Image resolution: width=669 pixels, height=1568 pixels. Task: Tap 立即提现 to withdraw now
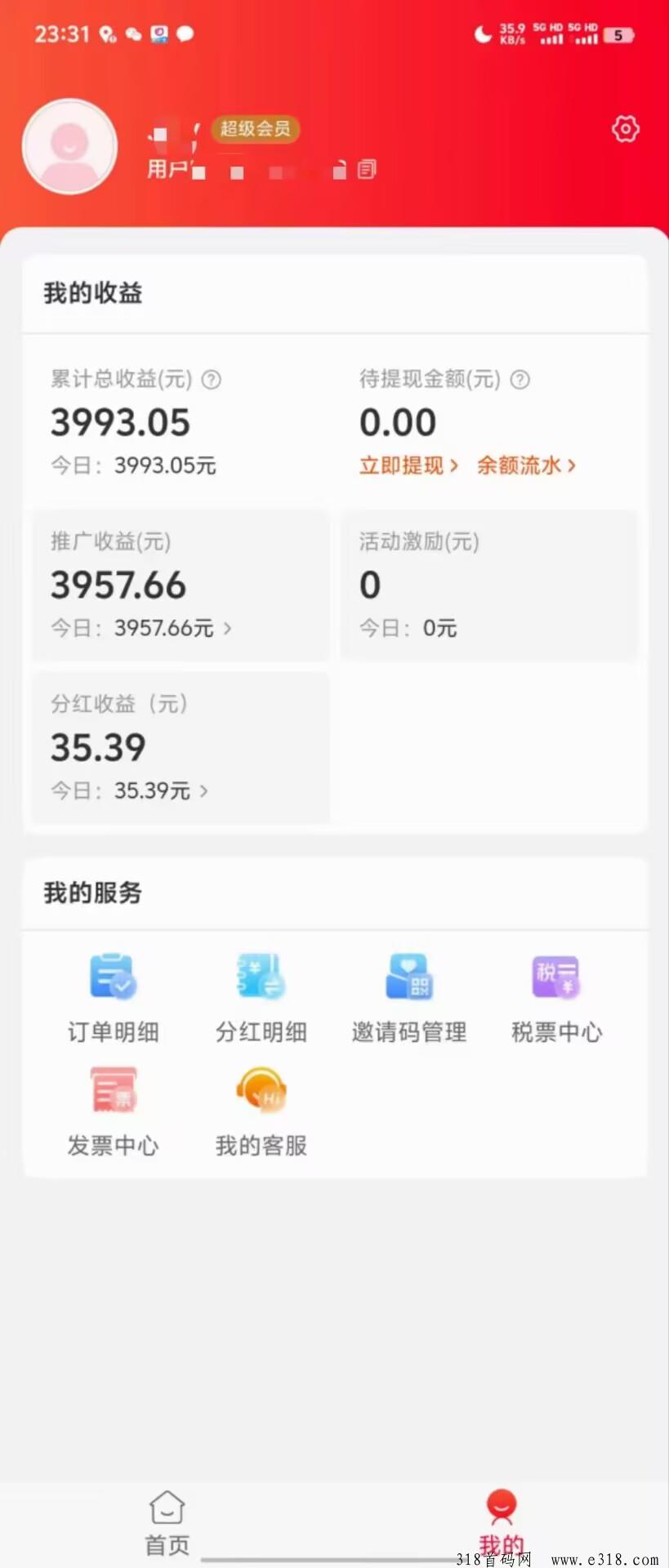click(408, 465)
